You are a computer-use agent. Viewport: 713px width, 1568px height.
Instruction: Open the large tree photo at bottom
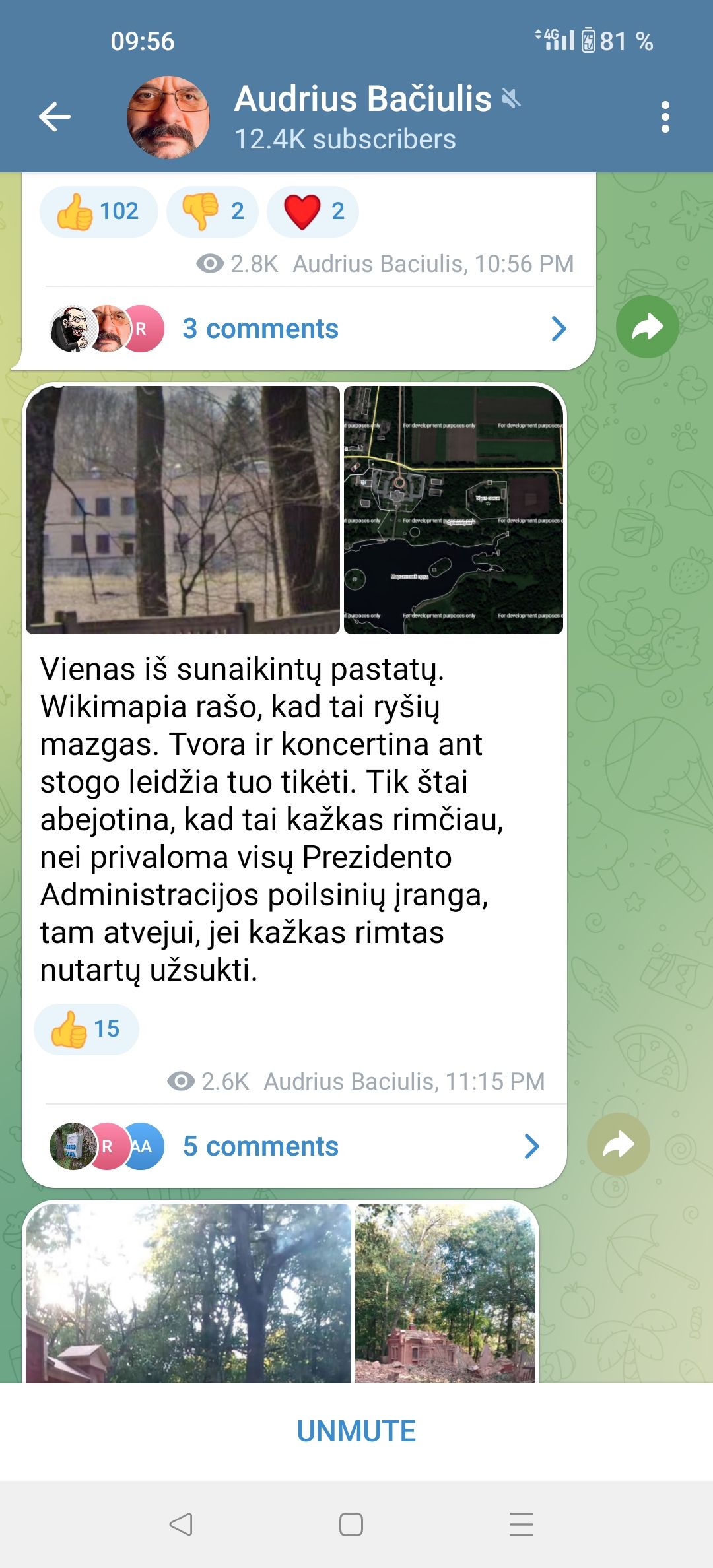(188, 1292)
